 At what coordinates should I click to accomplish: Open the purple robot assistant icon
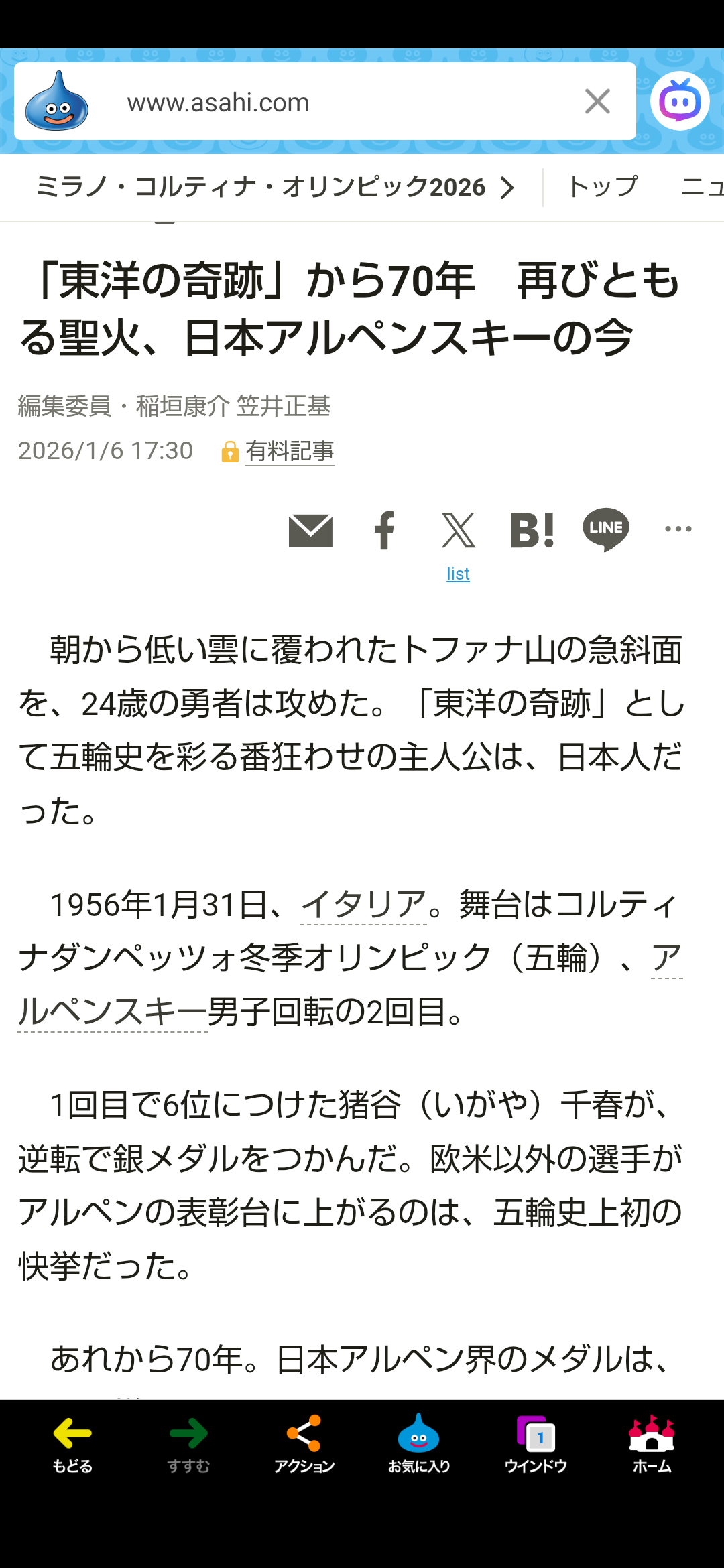click(679, 101)
